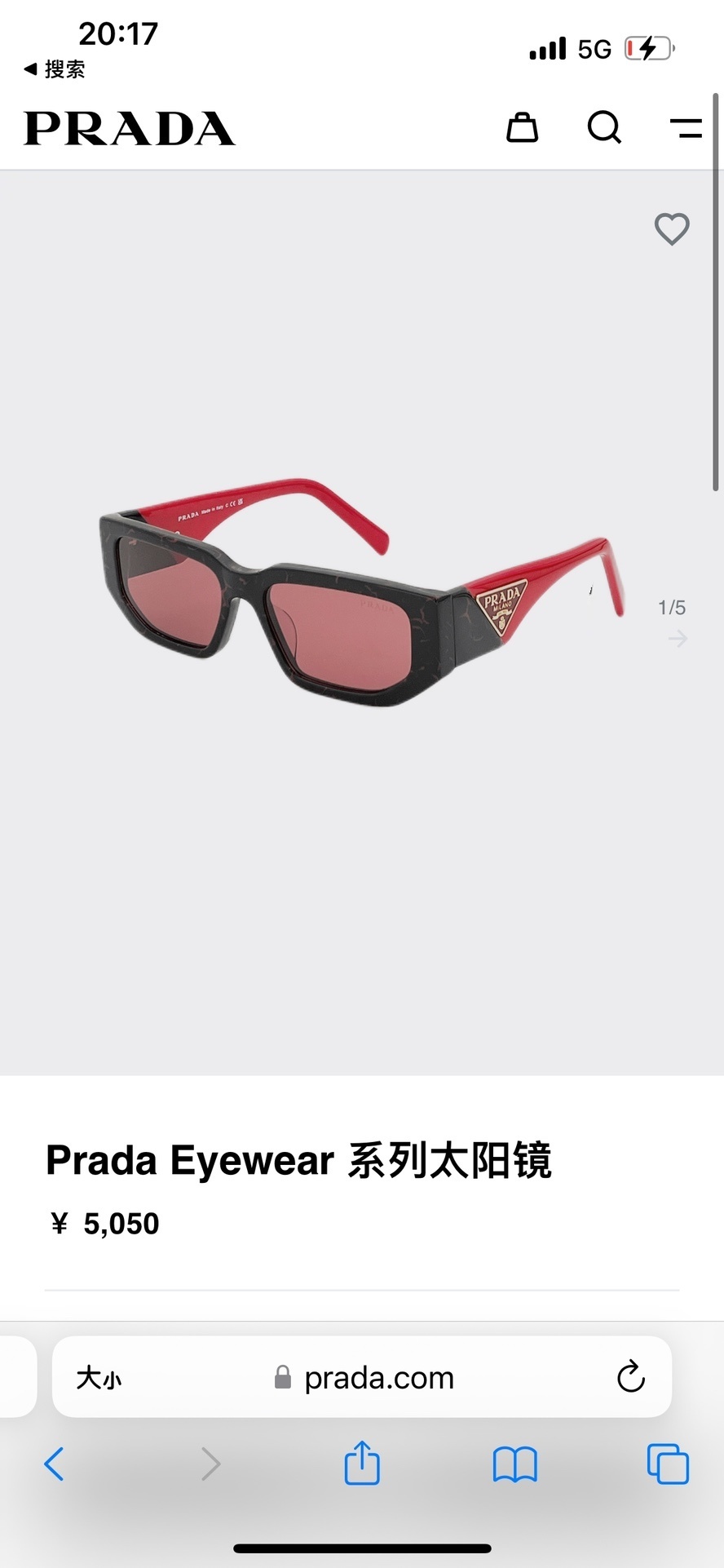Viewport: 724px width, 1568px height.
Task: Show next product image arrow
Action: (678, 640)
